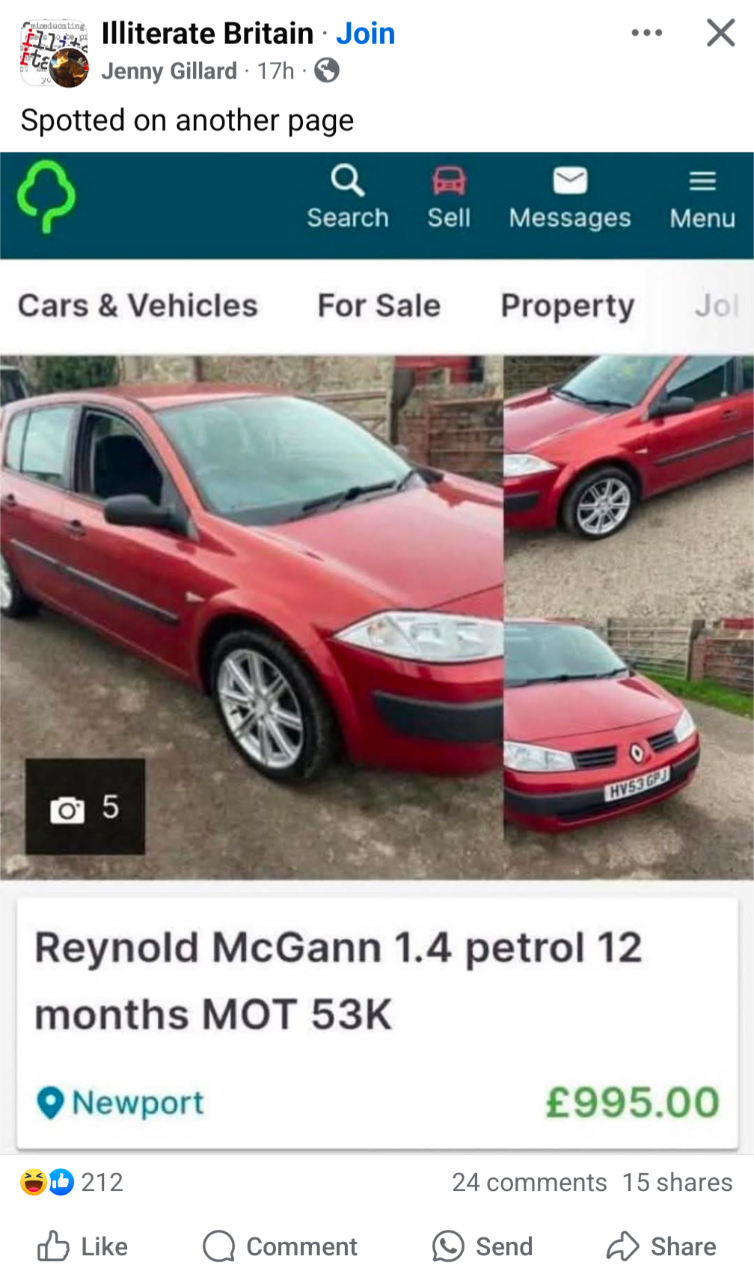View the 24 comments
This screenshot has height=1280, width=754.
(x=529, y=1182)
